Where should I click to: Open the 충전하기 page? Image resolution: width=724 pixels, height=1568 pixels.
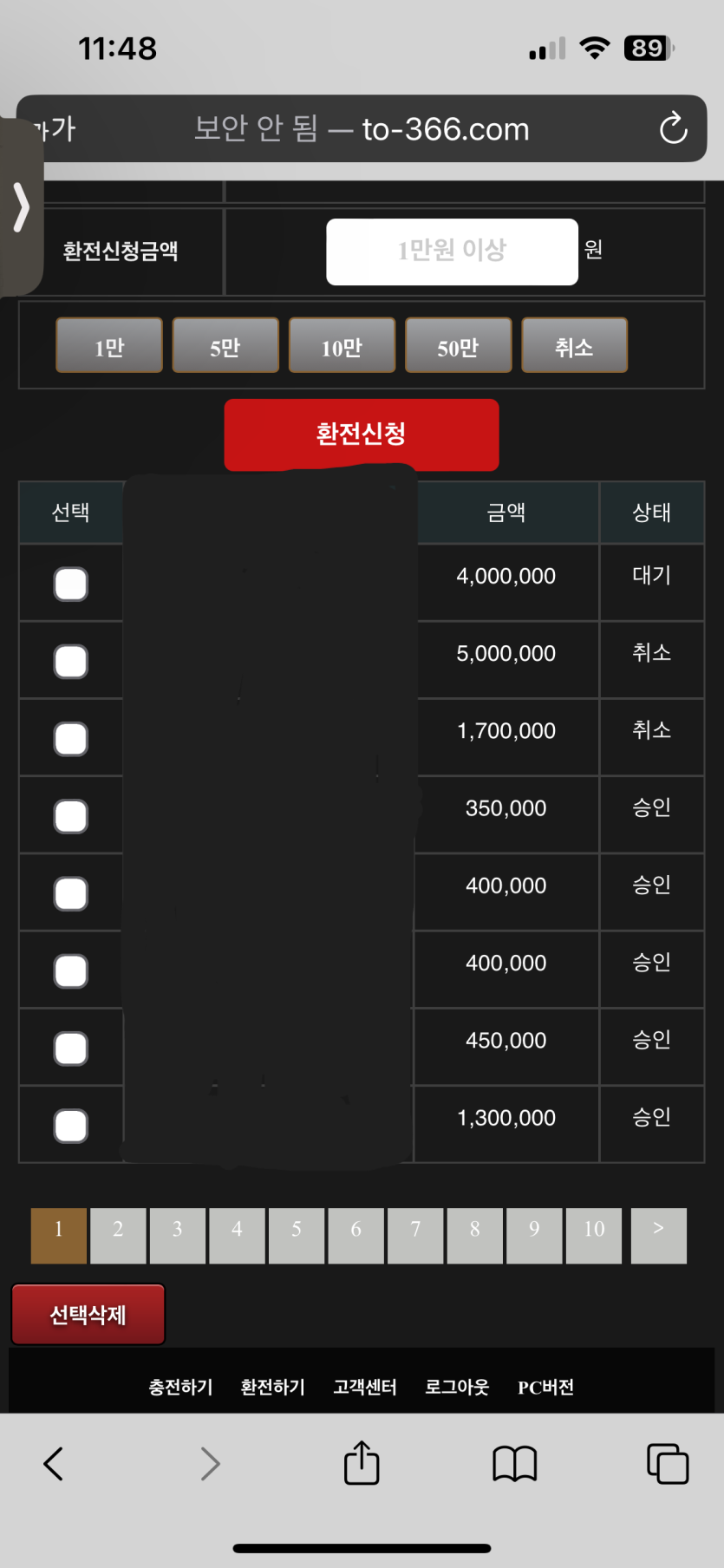[180, 1387]
